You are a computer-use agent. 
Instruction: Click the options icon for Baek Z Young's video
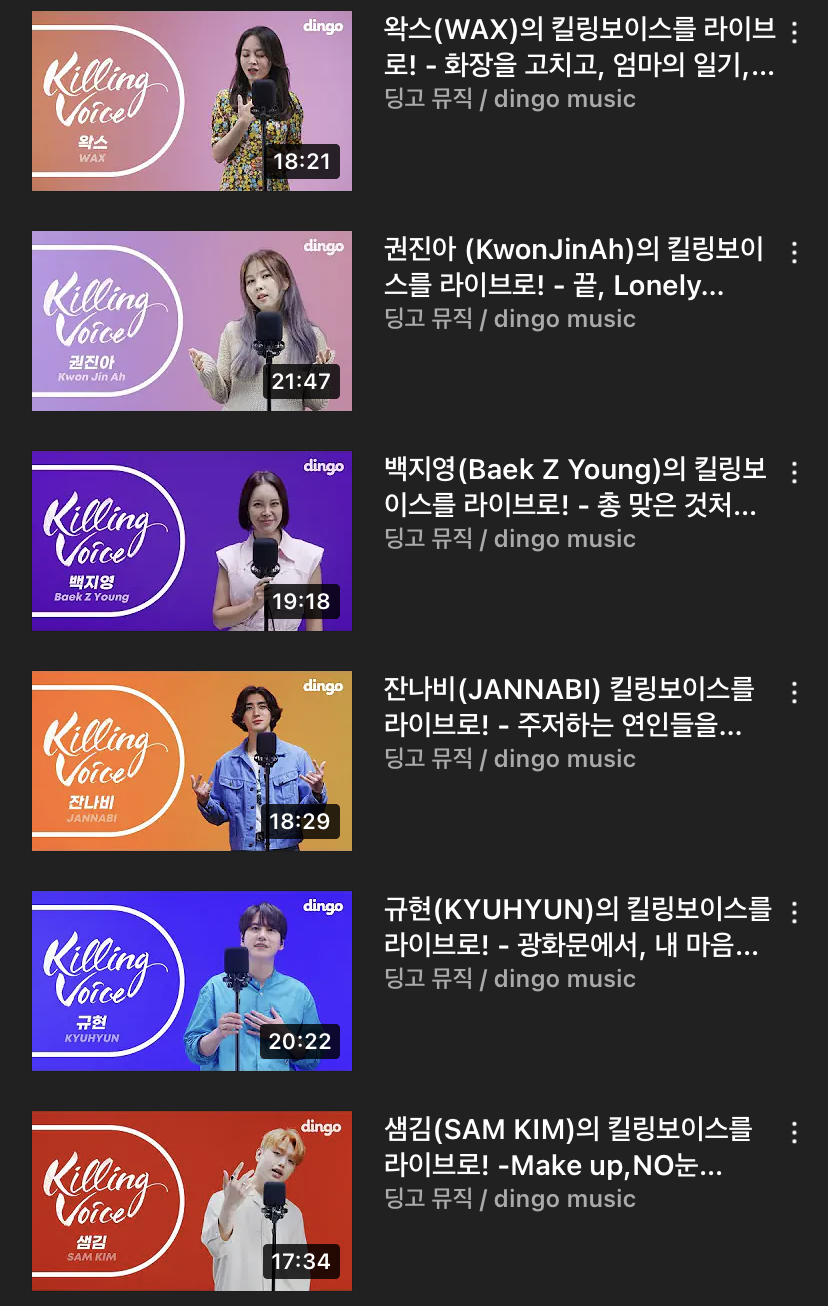(793, 470)
